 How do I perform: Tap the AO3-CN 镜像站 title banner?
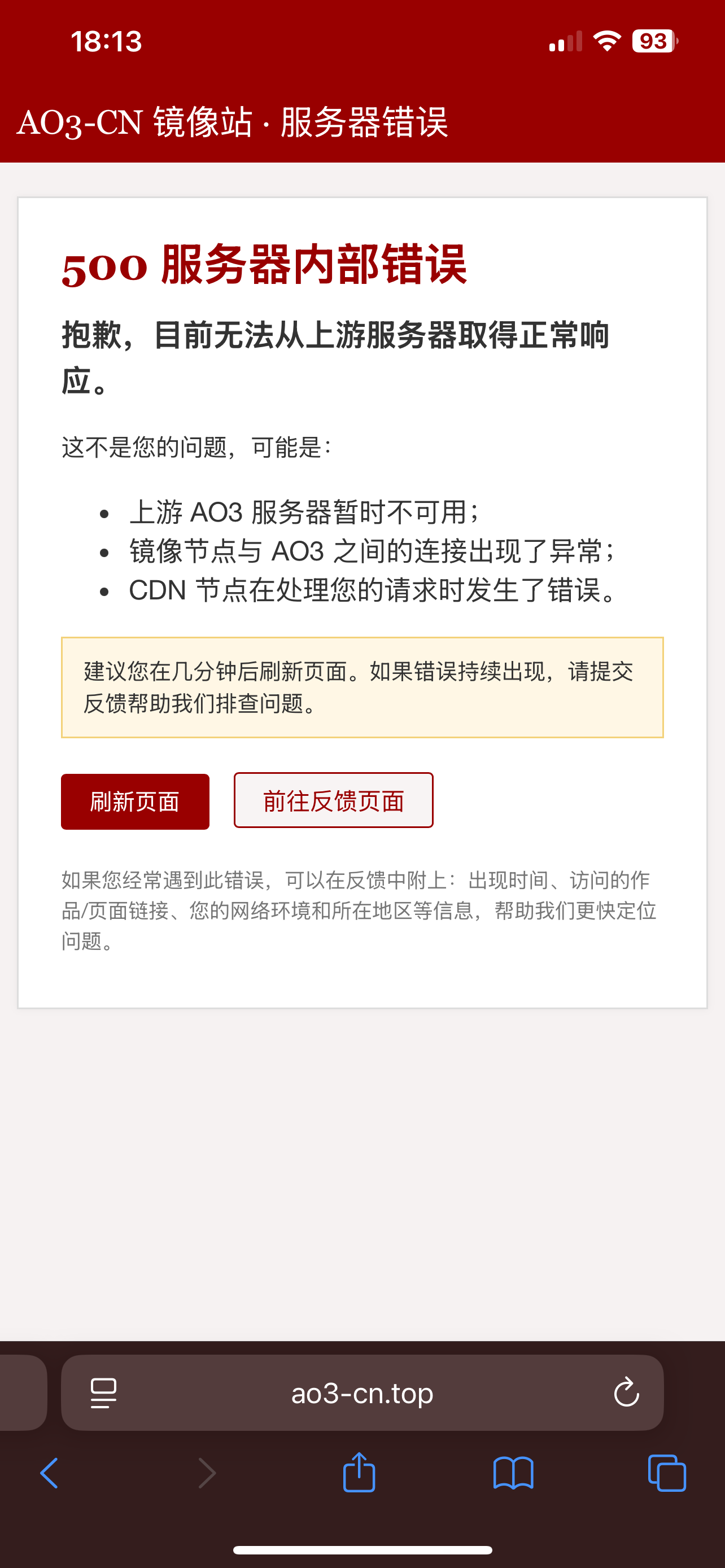[233, 122]
